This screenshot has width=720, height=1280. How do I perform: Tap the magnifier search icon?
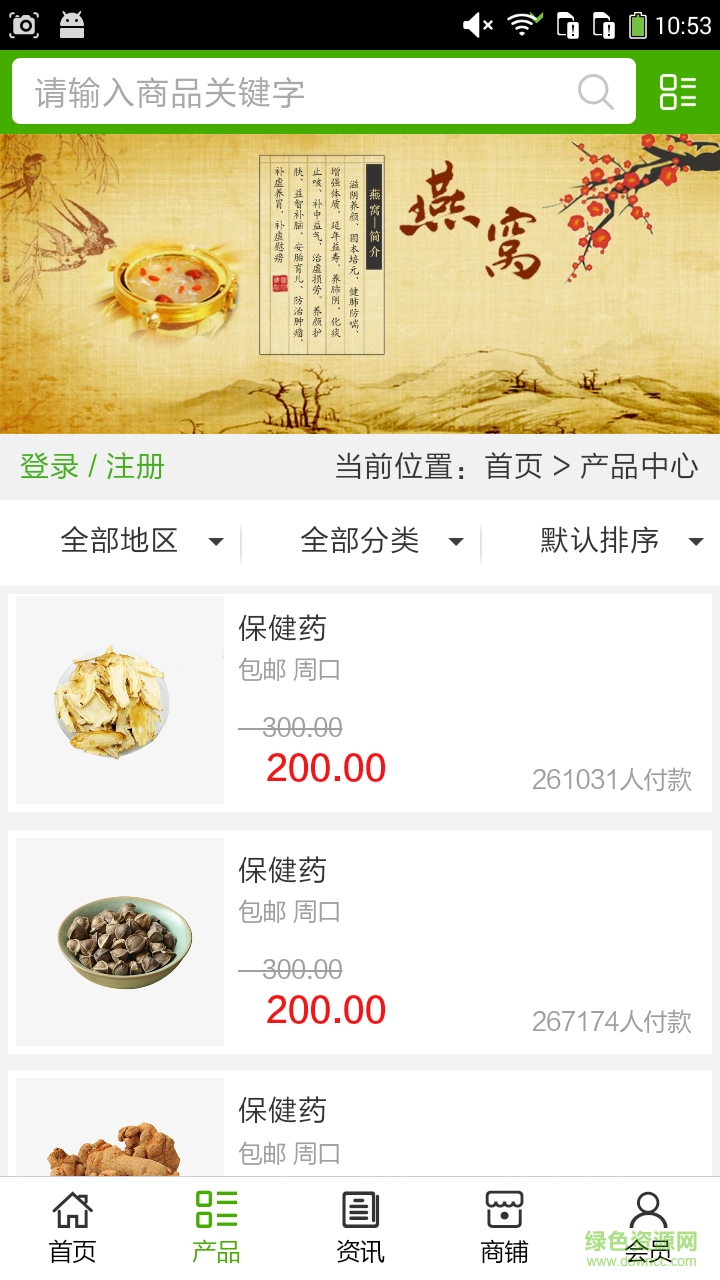pyautogui.click(x=596, y=92)
